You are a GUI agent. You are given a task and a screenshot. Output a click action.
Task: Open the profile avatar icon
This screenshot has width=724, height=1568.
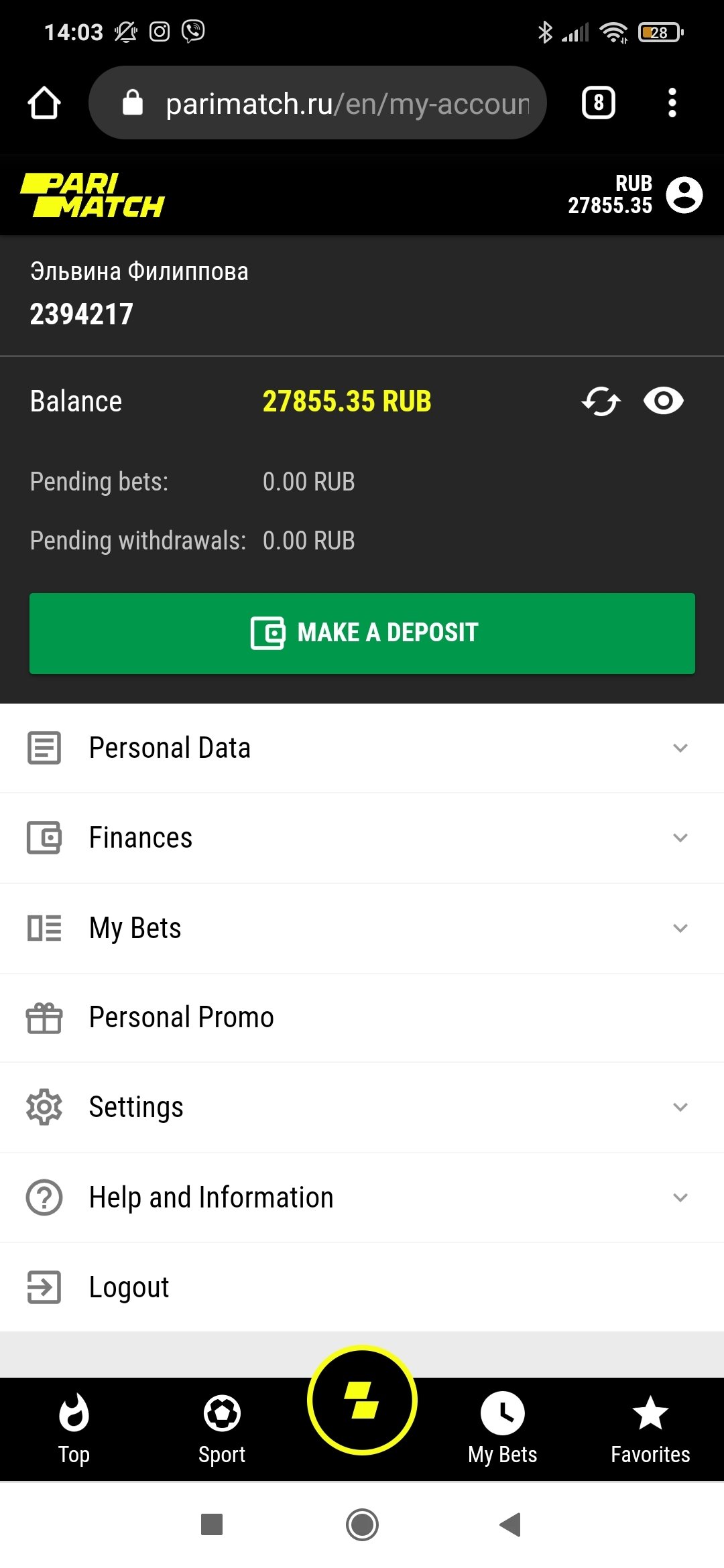click(684, 195)
